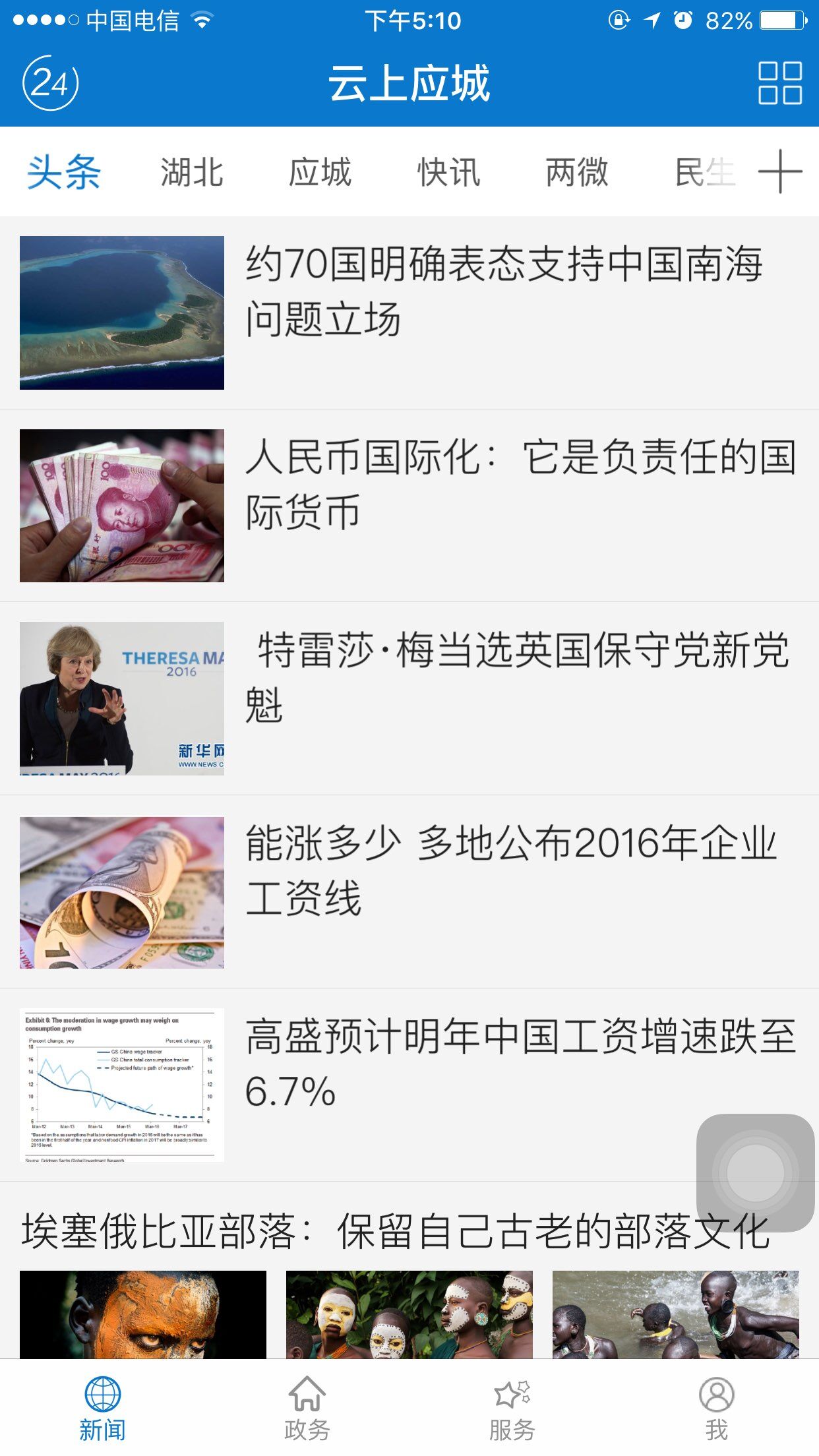
Task: Select the 快讯 tab
Action: tap(448, 173)
